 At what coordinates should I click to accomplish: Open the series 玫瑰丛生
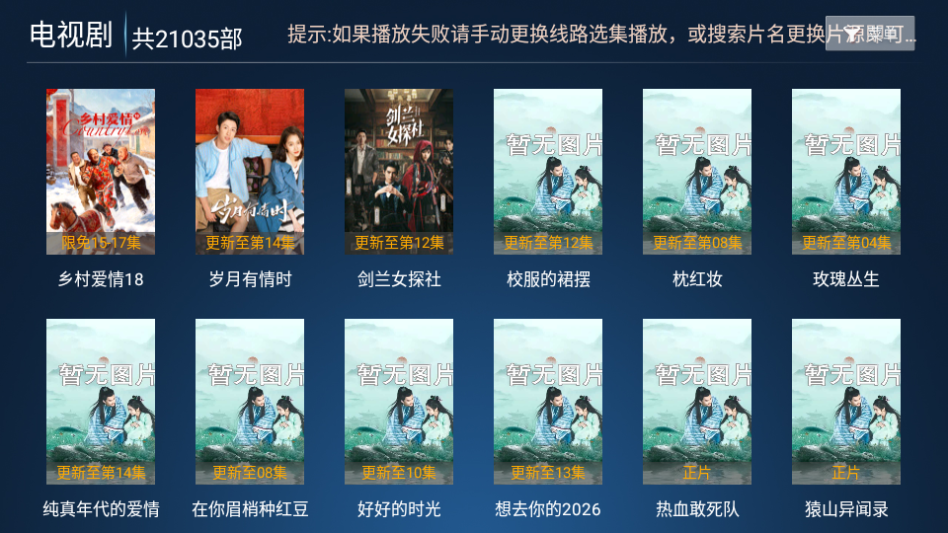pos(846,172)
